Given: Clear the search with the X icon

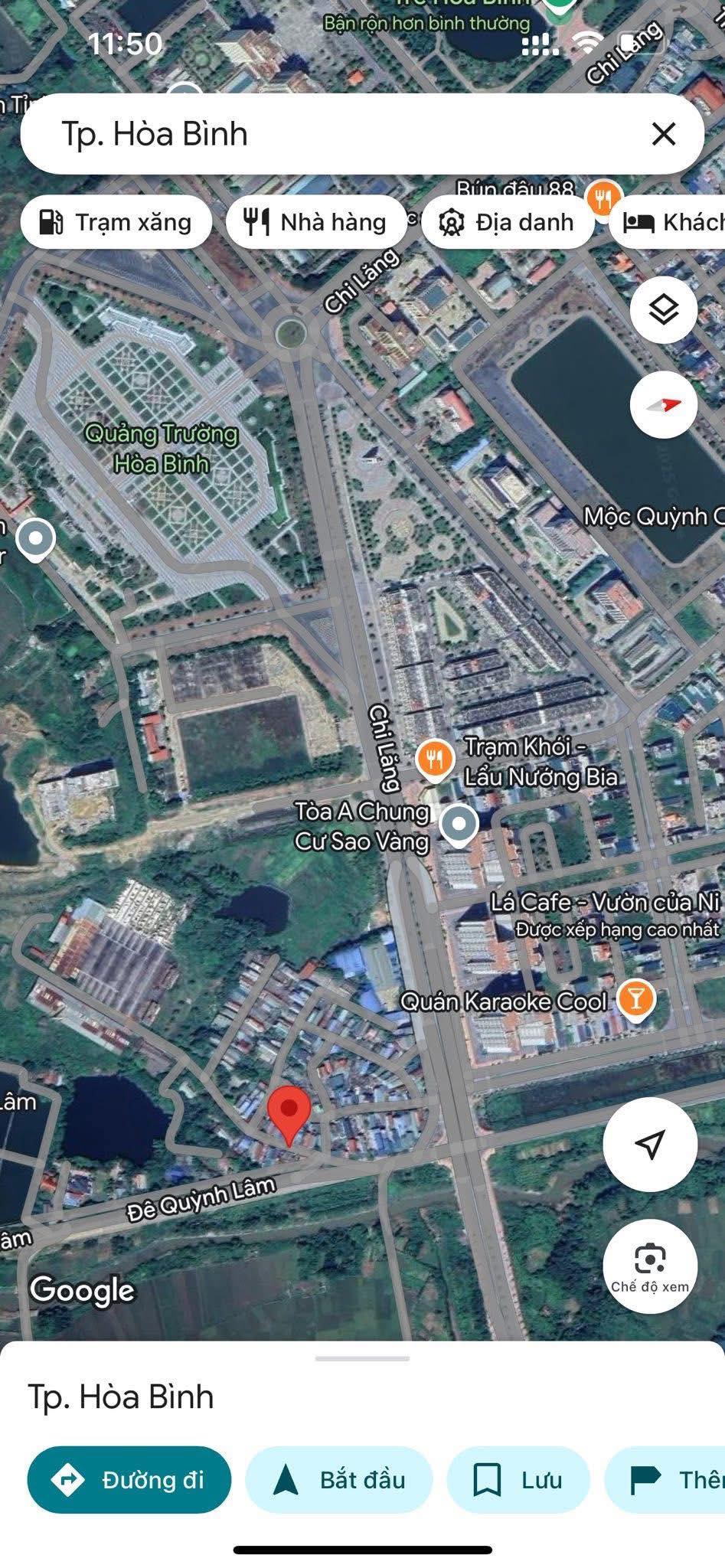Looking at the screenshot, I should click(665, 133).
